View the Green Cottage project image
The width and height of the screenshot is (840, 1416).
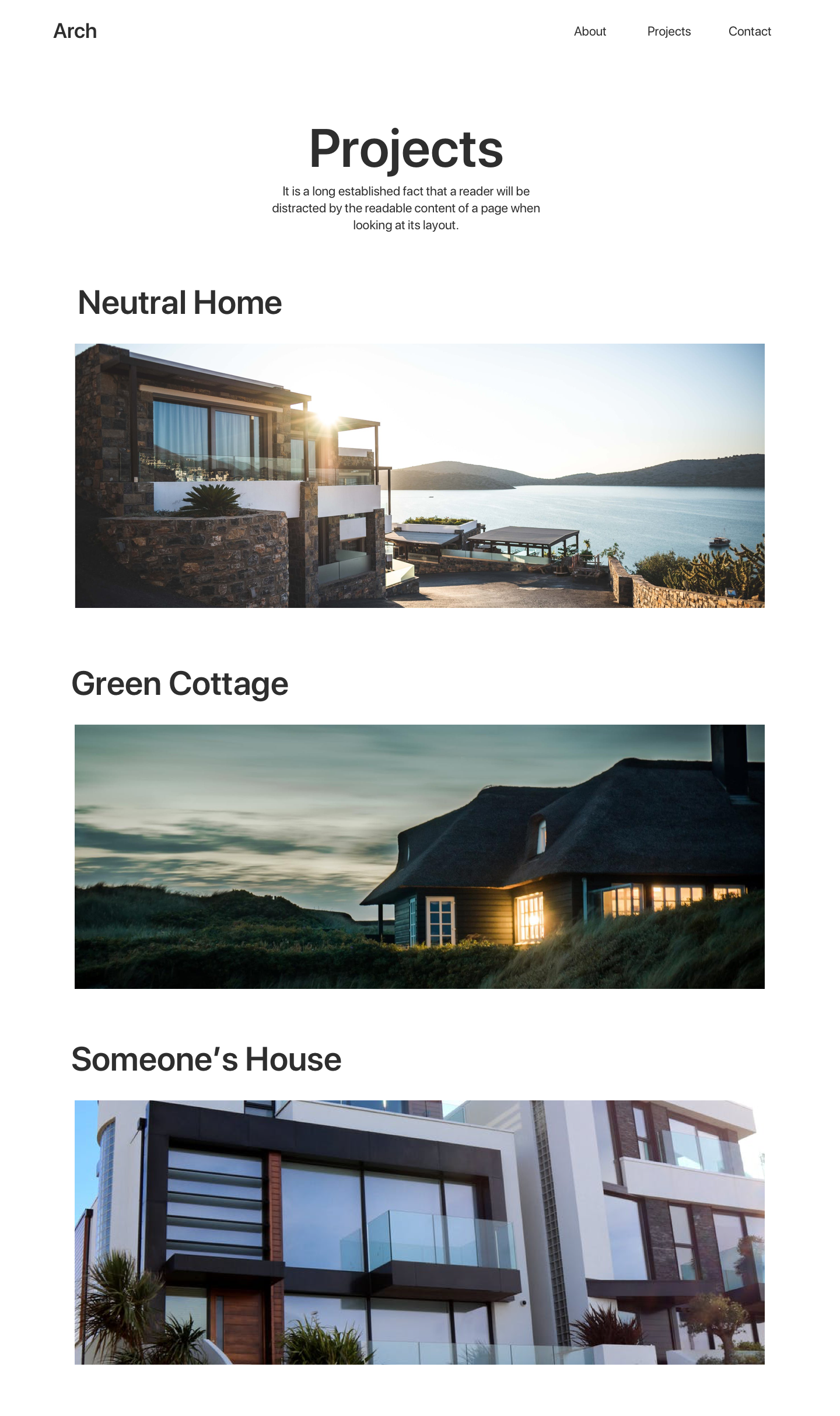[419, 856]
